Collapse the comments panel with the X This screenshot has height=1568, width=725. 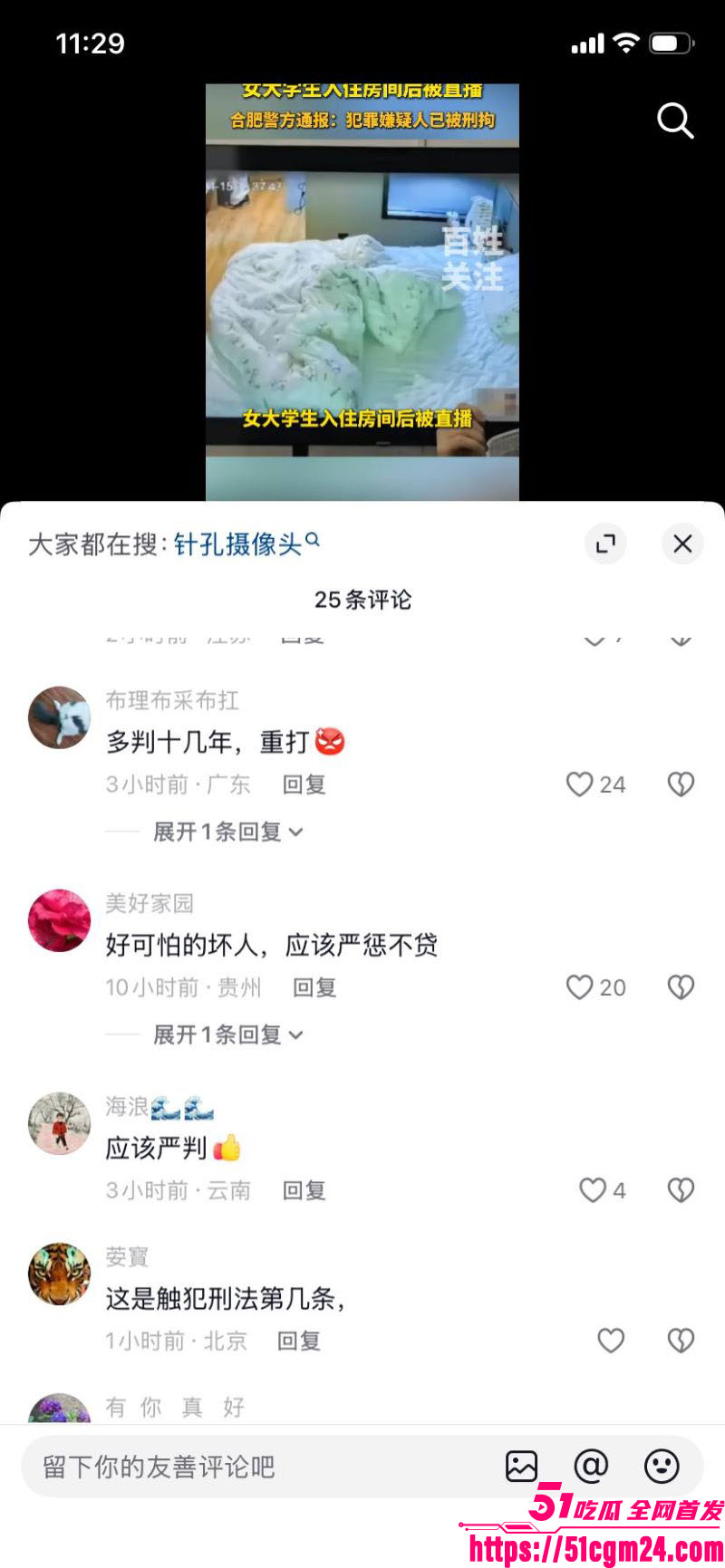(682, 544)
